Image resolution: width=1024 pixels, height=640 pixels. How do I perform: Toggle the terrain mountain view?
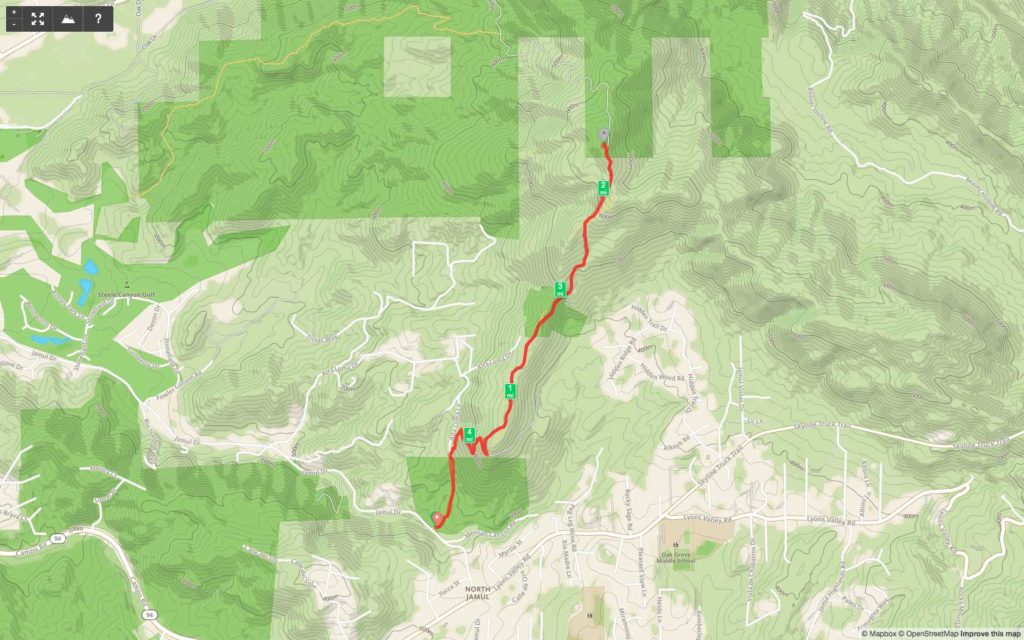(x=68, y=18)
